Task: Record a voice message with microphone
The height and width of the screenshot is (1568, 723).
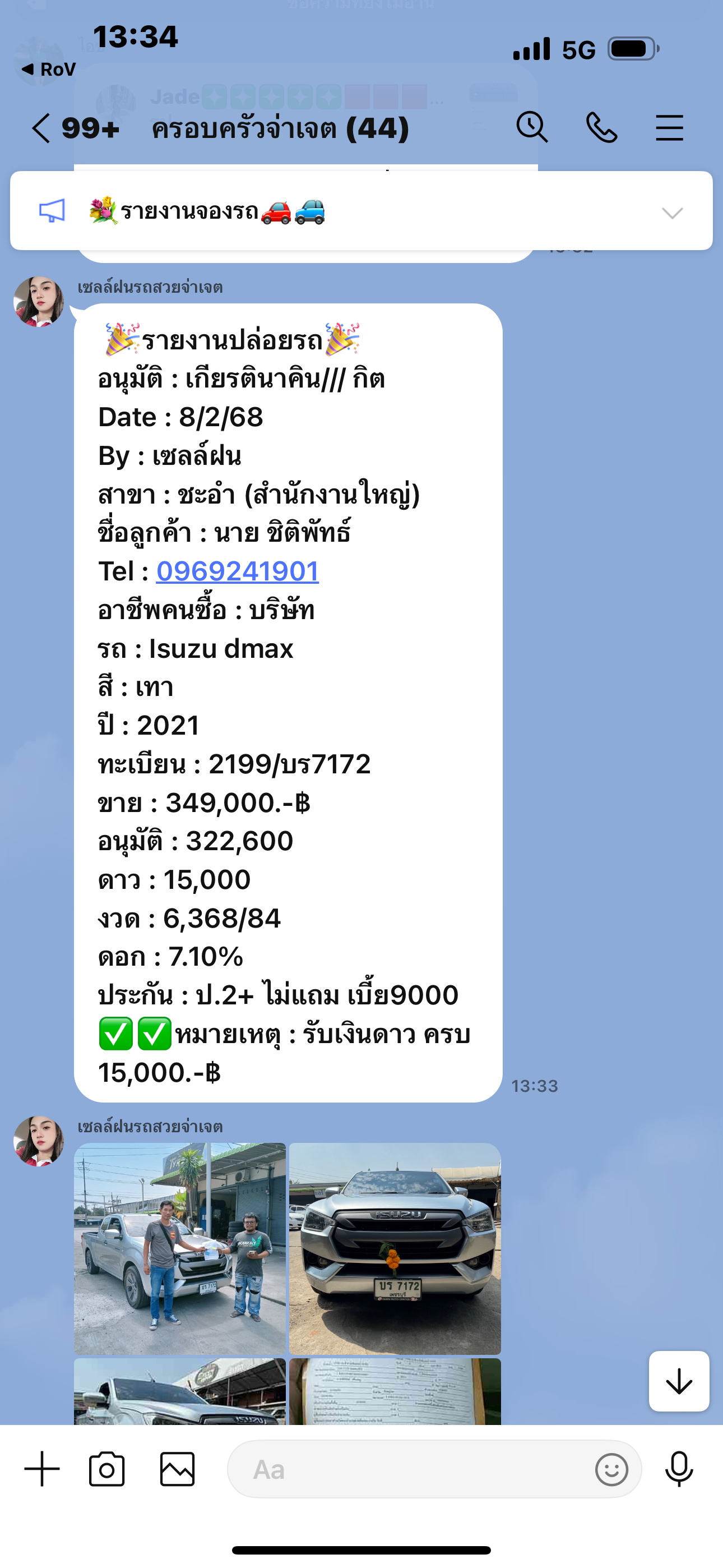Action: point(679,1469)
